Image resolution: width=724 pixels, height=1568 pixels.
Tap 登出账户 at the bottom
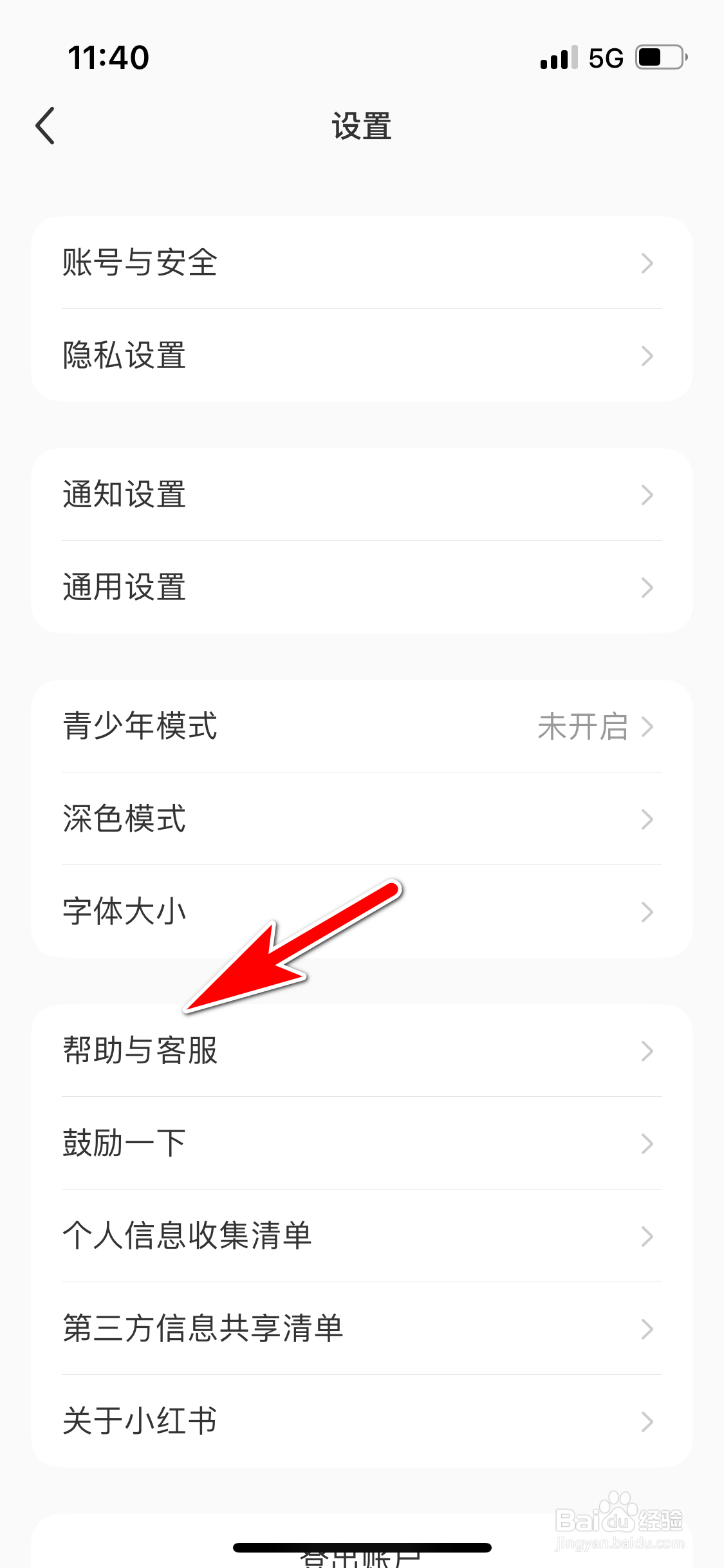[362, 1558]
